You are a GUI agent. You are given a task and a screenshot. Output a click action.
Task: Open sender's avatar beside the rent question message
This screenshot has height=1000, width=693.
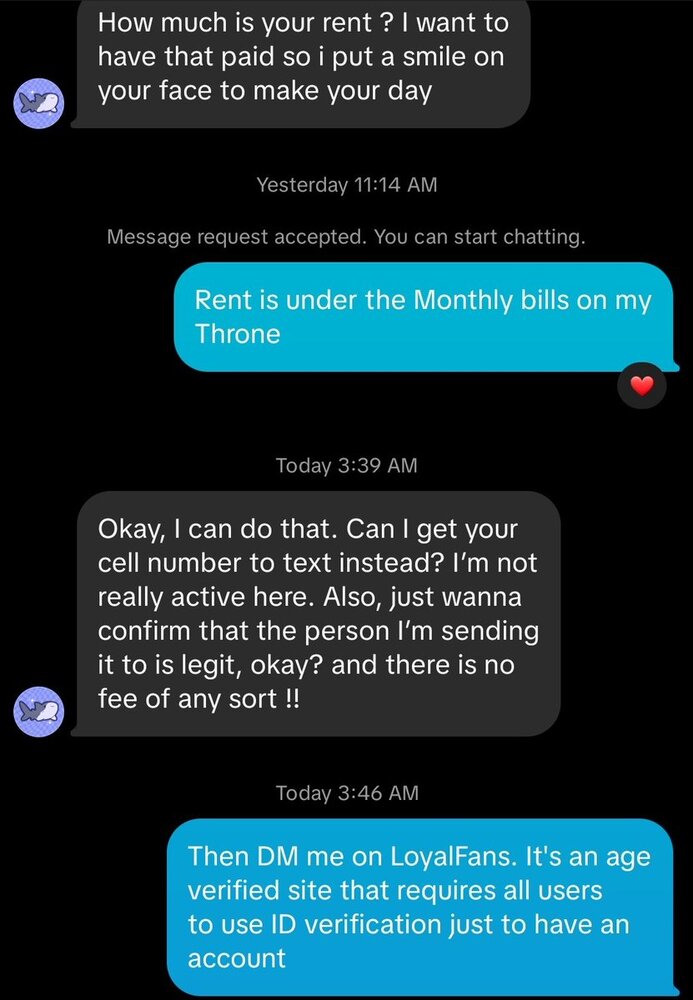[40, 102]
